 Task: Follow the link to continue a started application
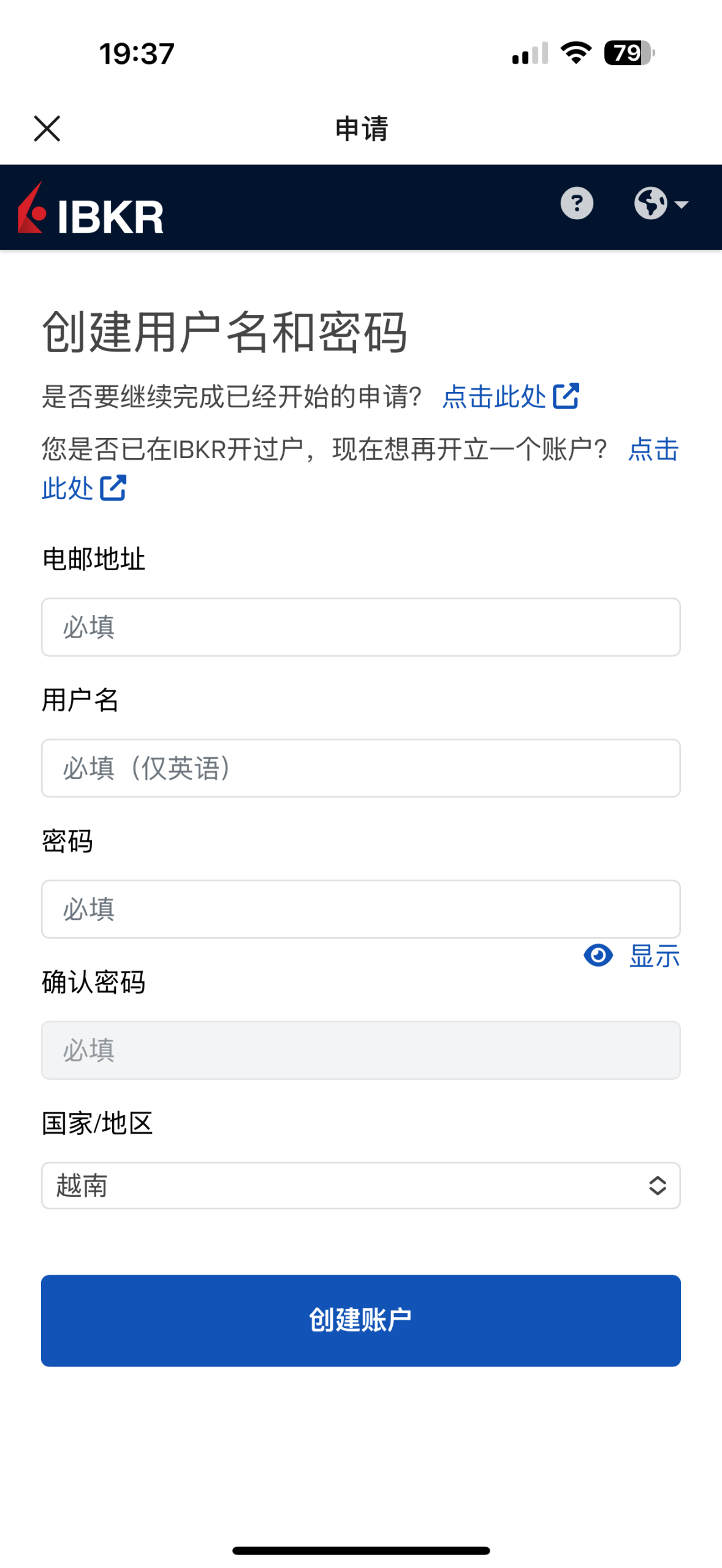509,396
